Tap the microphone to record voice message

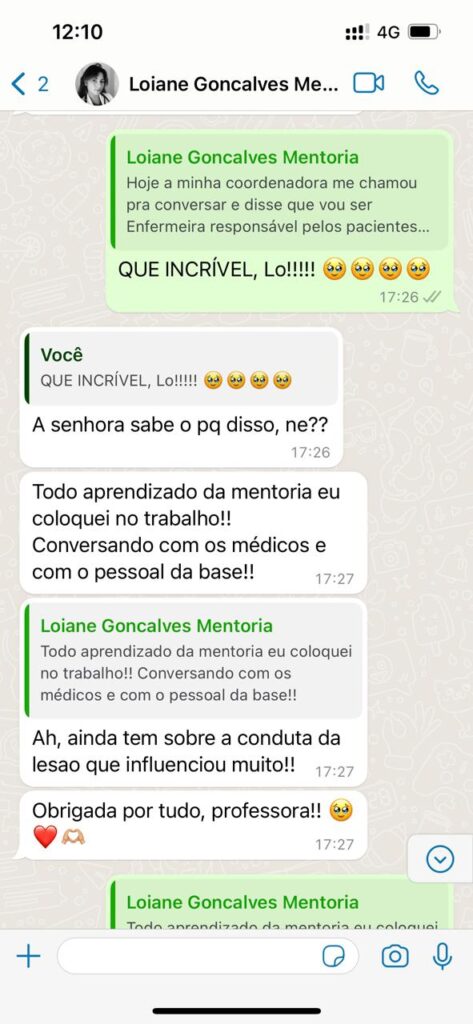(x=442, y=957)
